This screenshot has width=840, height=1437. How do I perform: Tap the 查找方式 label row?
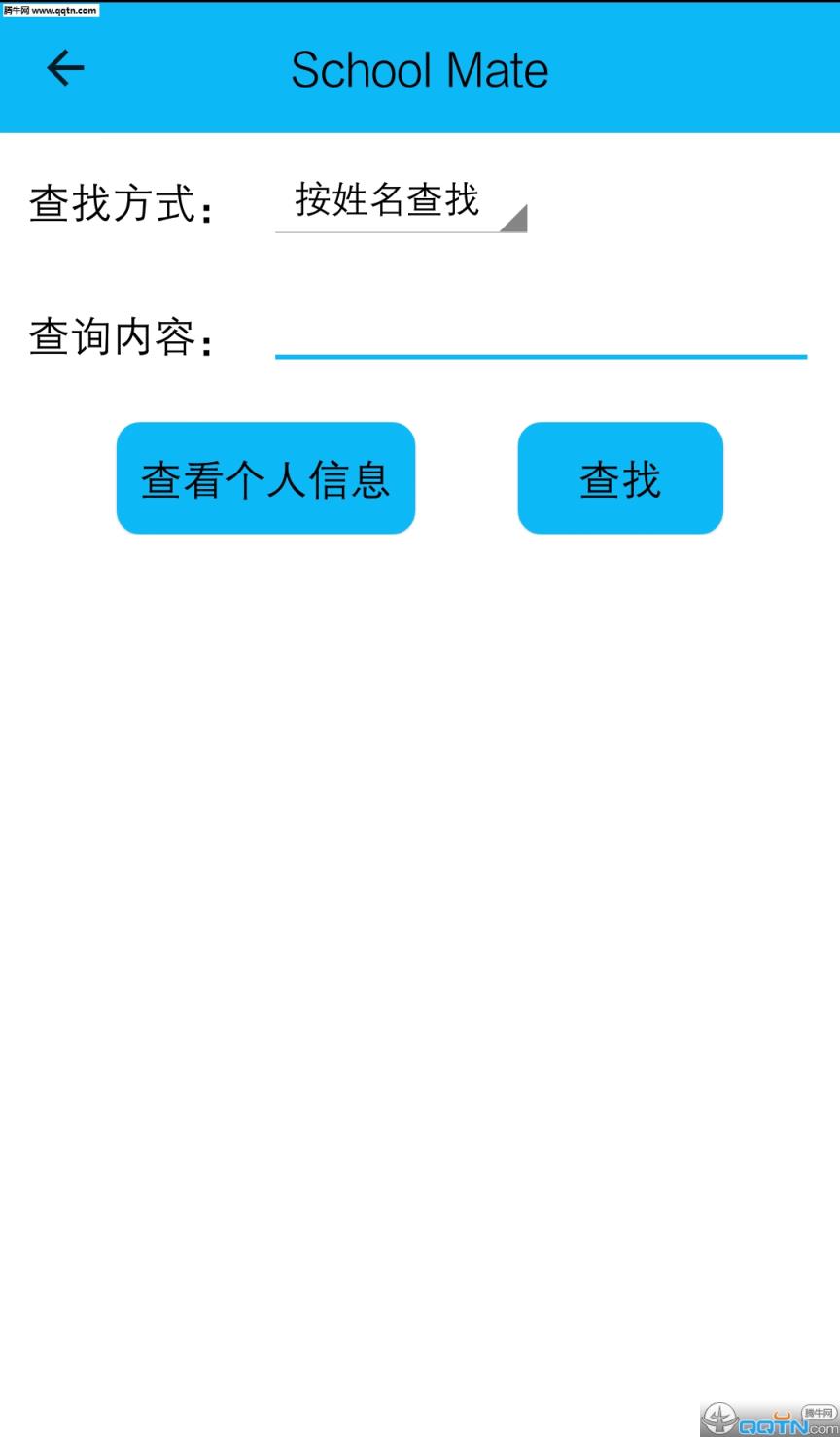tap(122, 204)
